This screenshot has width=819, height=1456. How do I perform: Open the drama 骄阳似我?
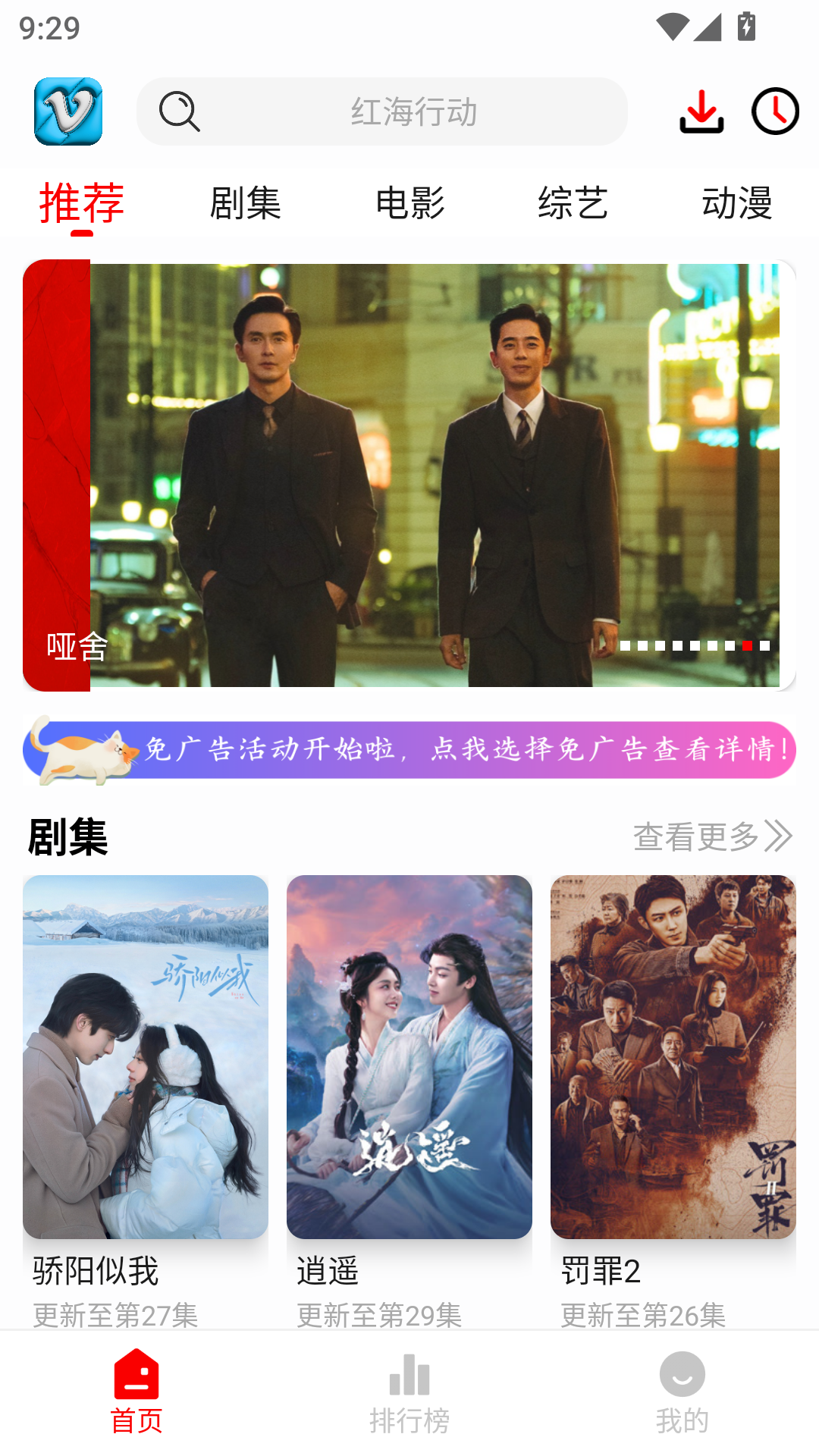point(146,1057)
